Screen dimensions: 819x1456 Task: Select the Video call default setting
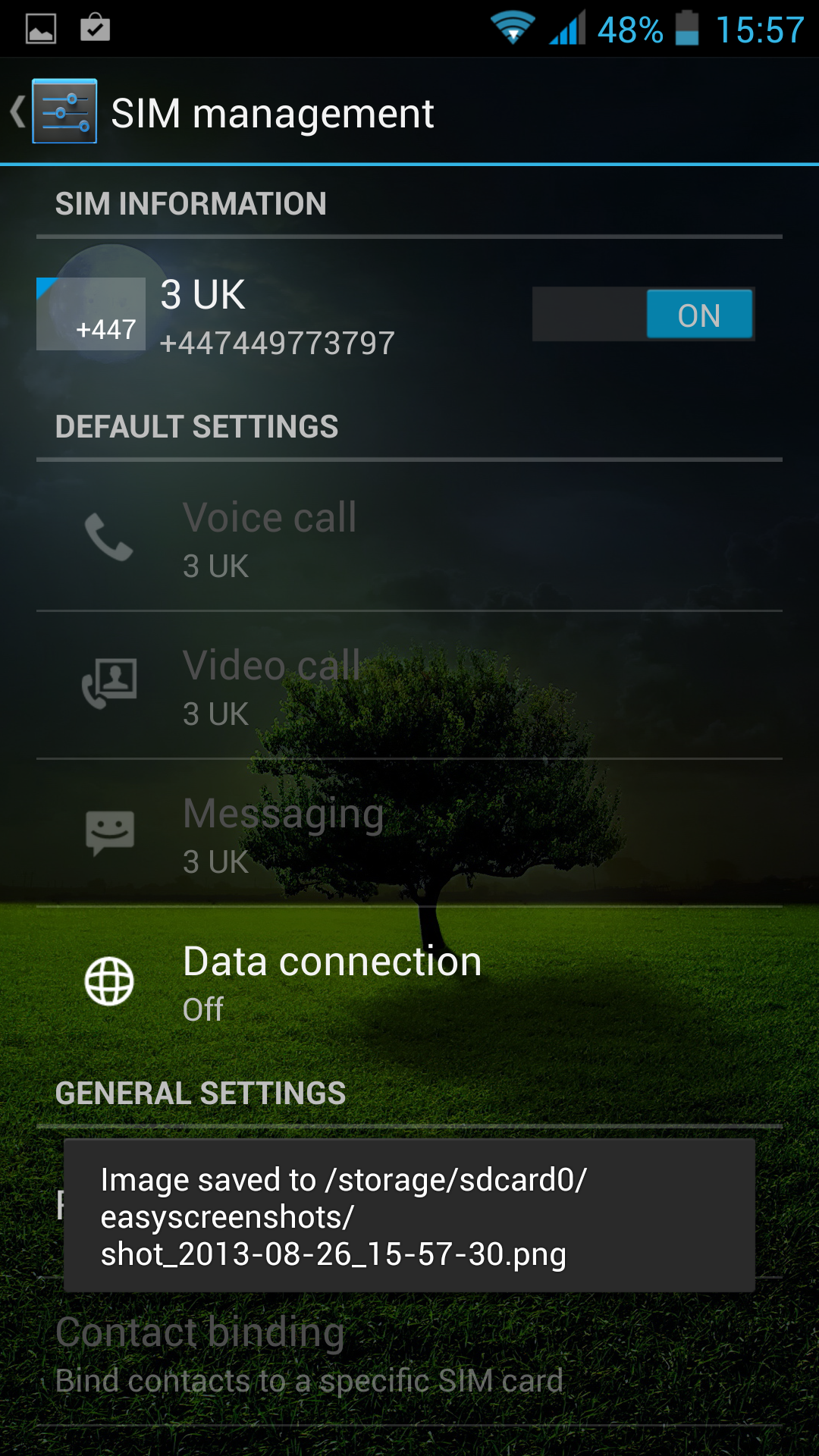(409, 686)
